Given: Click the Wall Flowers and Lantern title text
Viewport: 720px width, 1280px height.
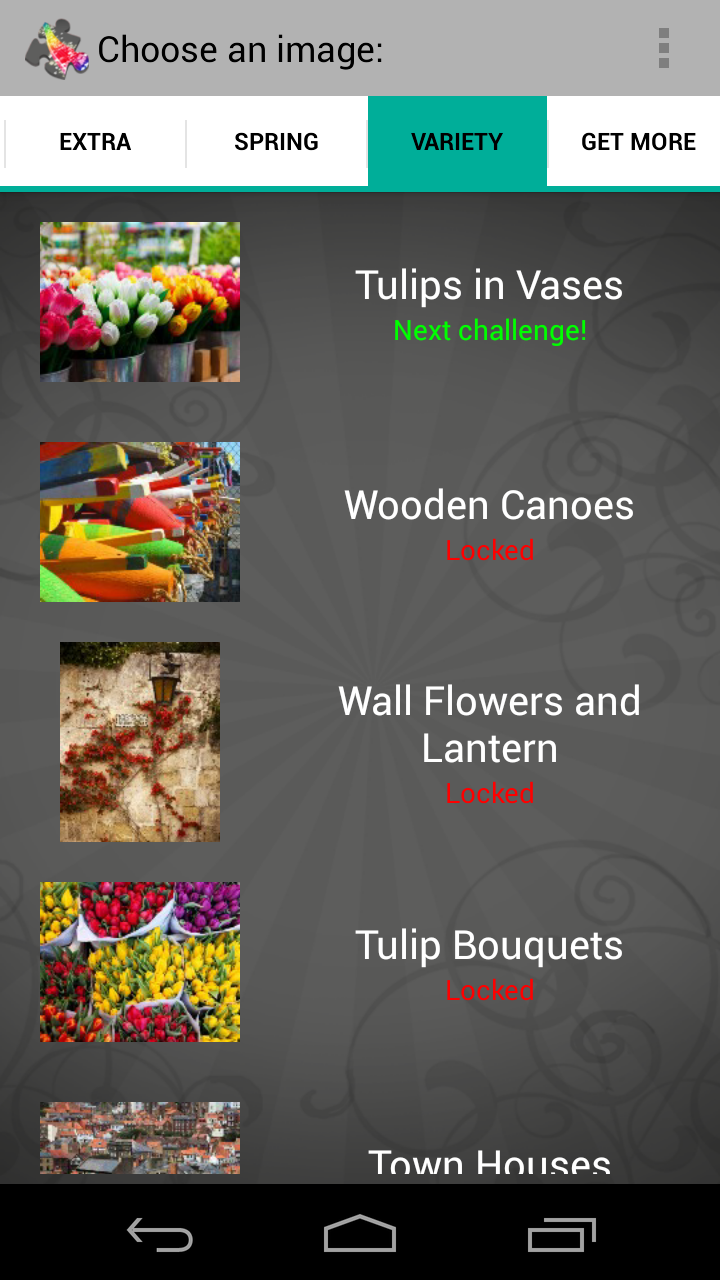Looking at the screenshot, I should (489, 723).
